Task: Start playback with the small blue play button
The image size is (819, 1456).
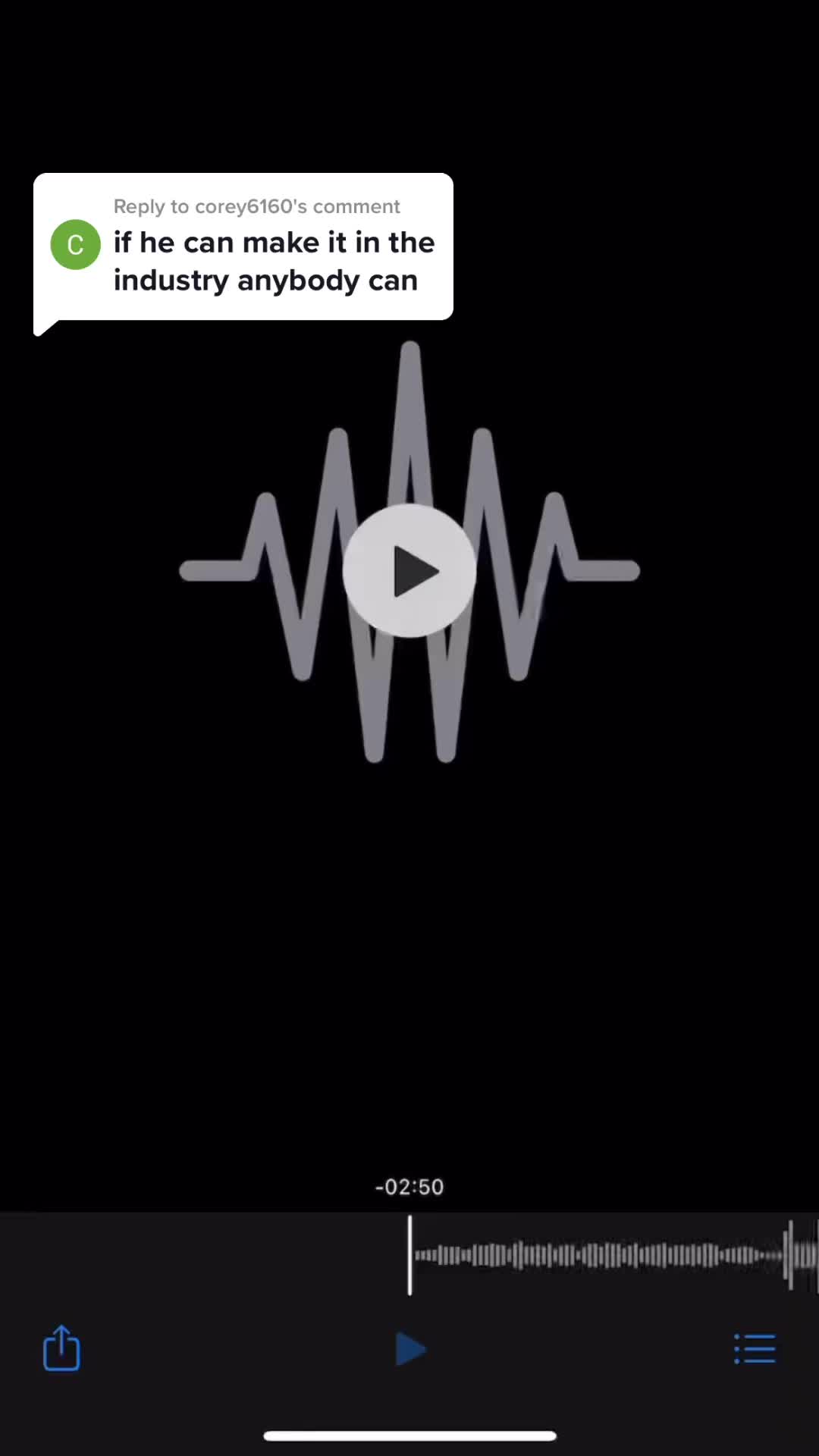Action: click(x=410, y=1350)
